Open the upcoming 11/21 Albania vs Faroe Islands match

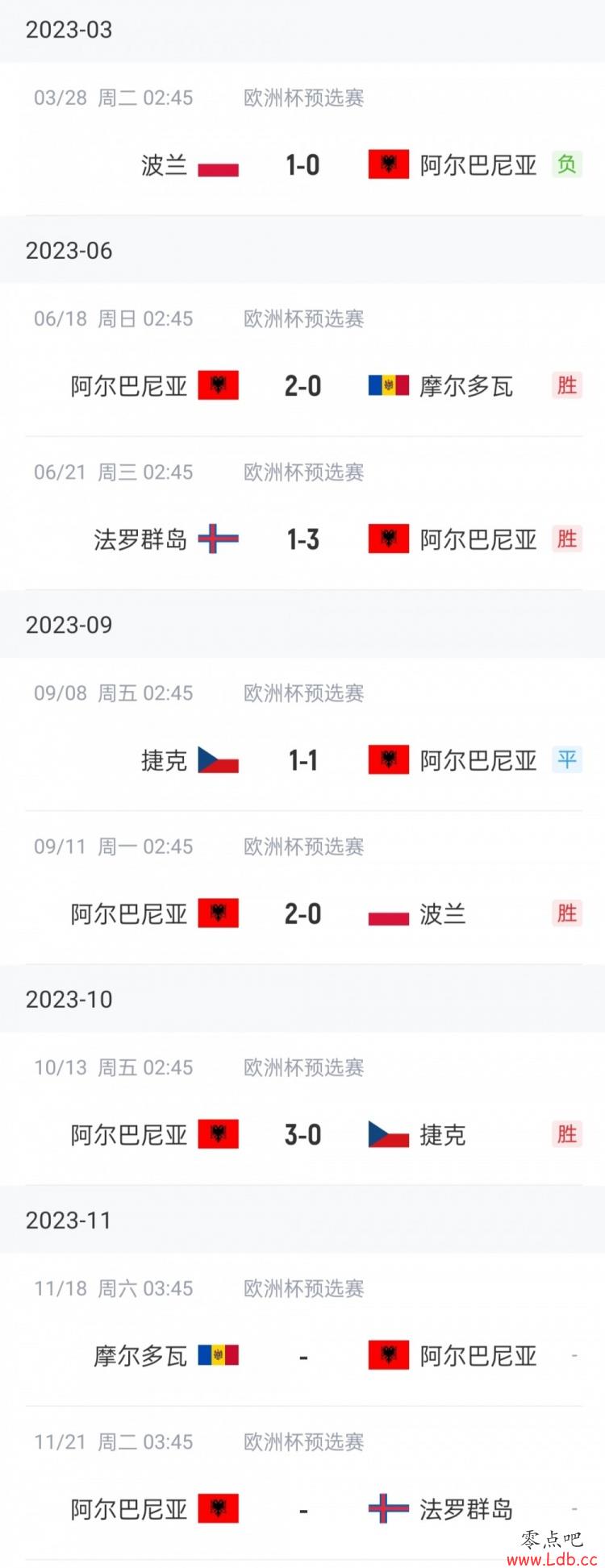[302, 1509]
